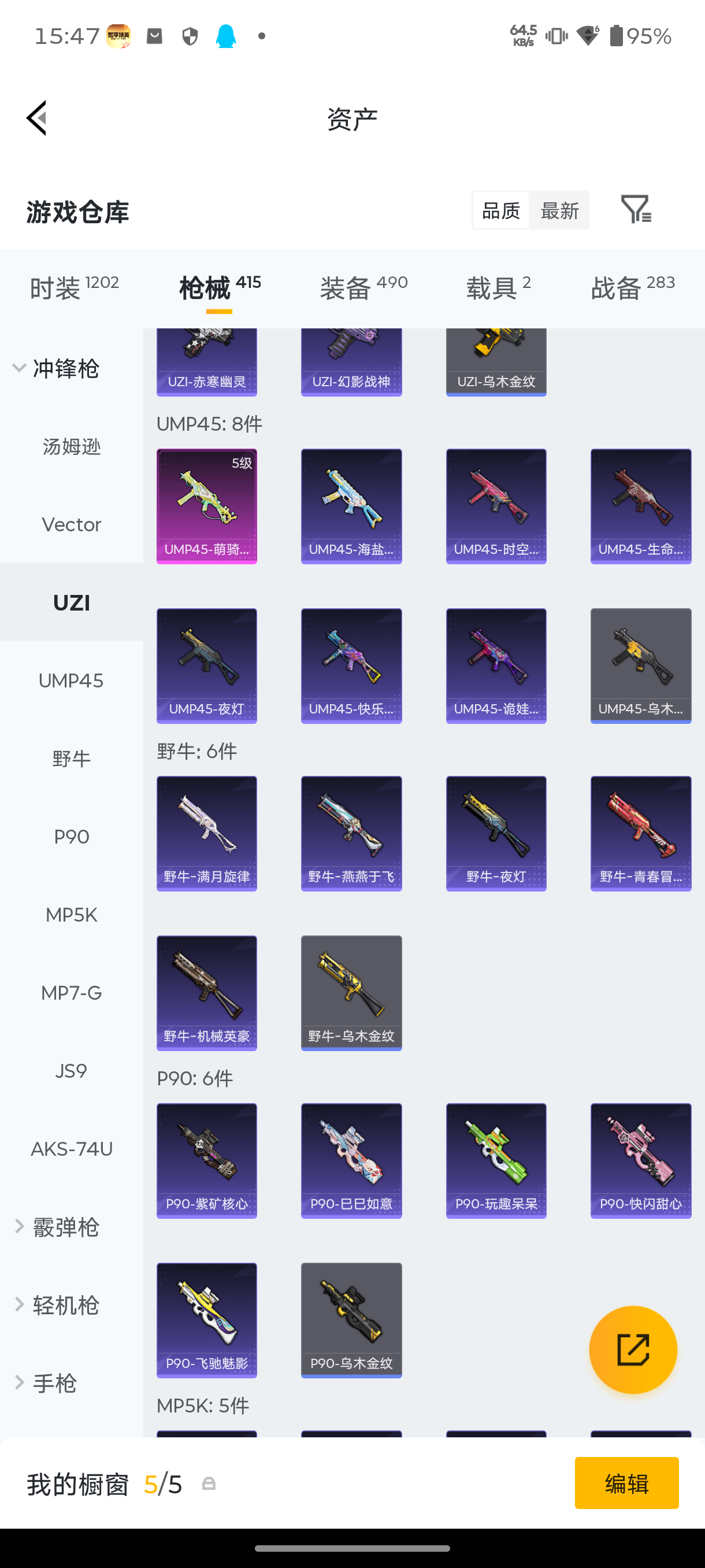Image resolution: width=705 pixels, height=1568 pixels.
Task: Switch to the 时装 tab
Action: (x=74, y=287)
